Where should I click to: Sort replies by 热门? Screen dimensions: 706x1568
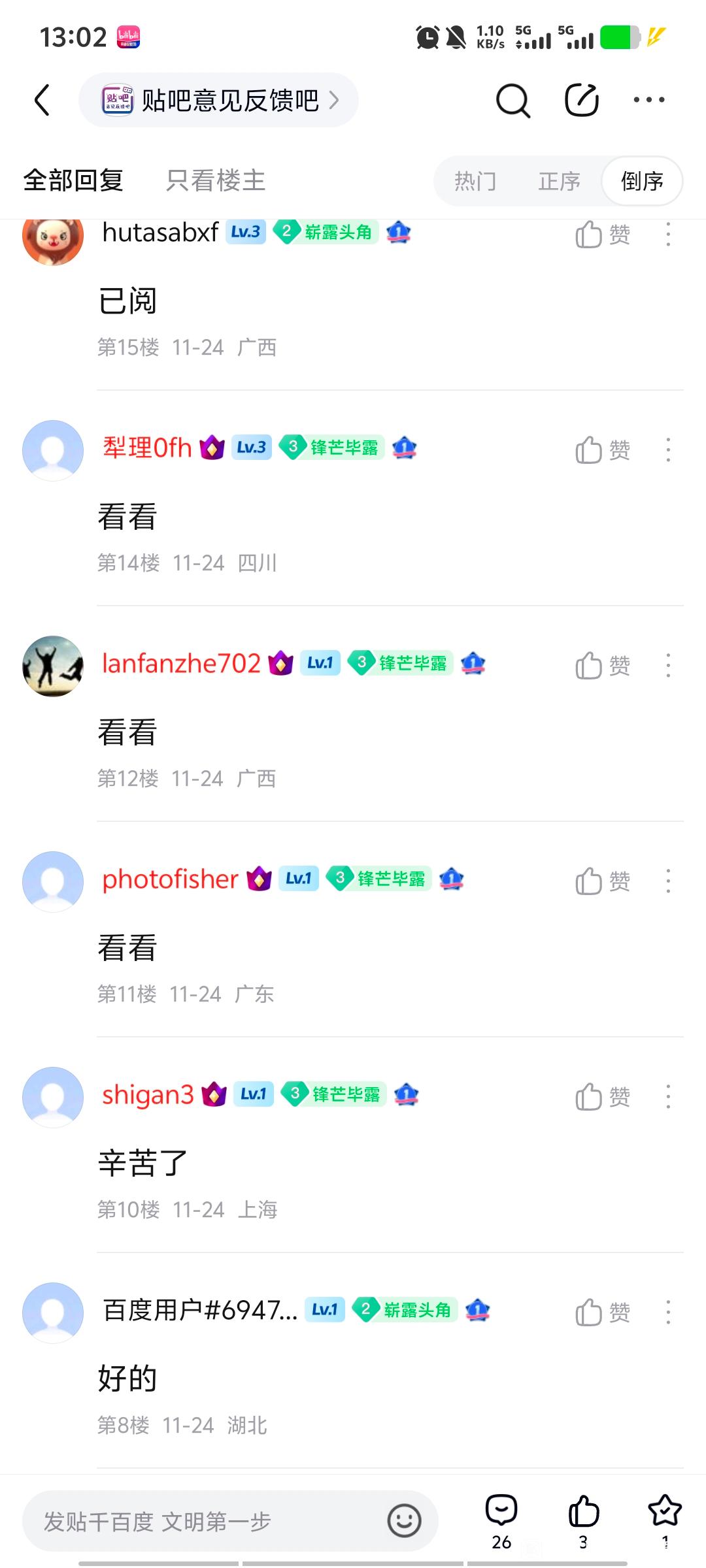click(x=475, y=181)
